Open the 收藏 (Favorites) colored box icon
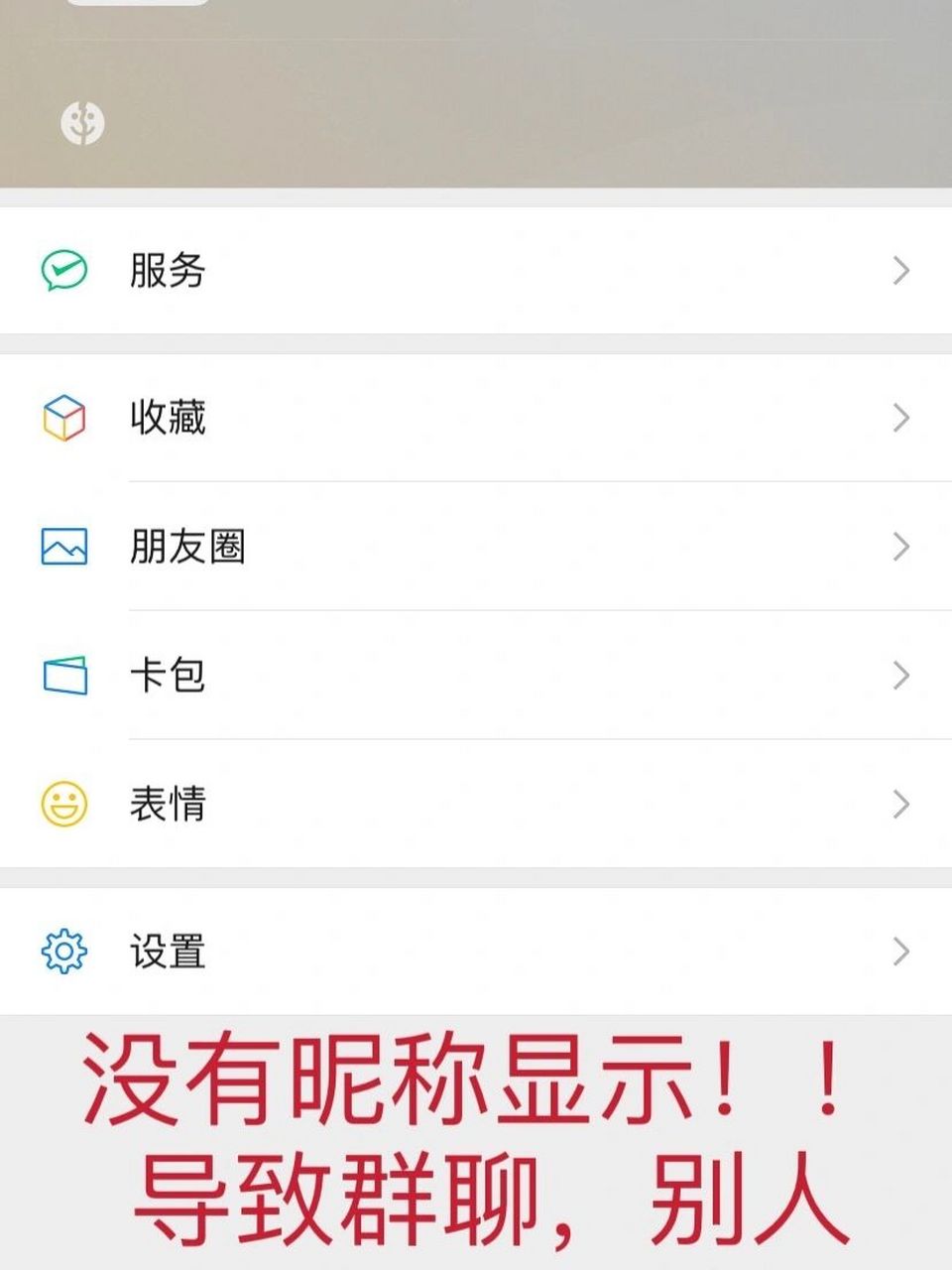This screenshot has width=952, height=1270. pyautogui.click(x=62, y=418)
